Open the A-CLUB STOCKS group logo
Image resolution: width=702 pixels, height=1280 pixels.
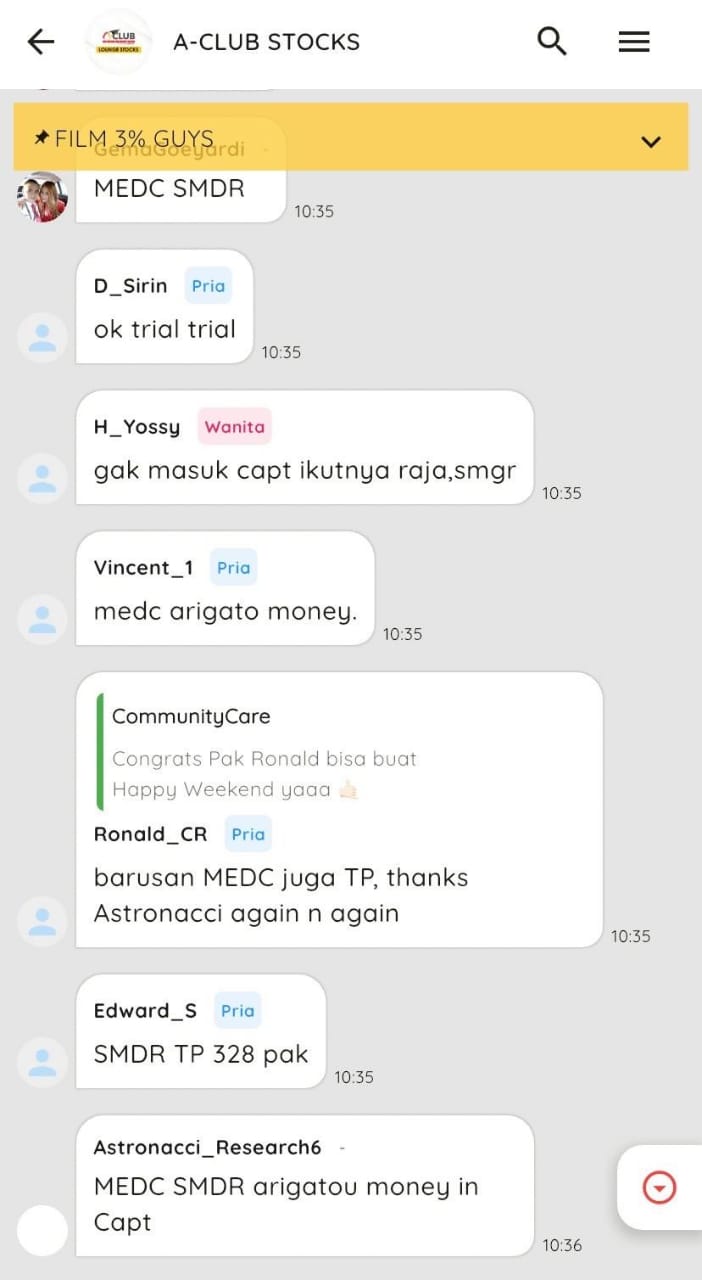coord(119,42)
